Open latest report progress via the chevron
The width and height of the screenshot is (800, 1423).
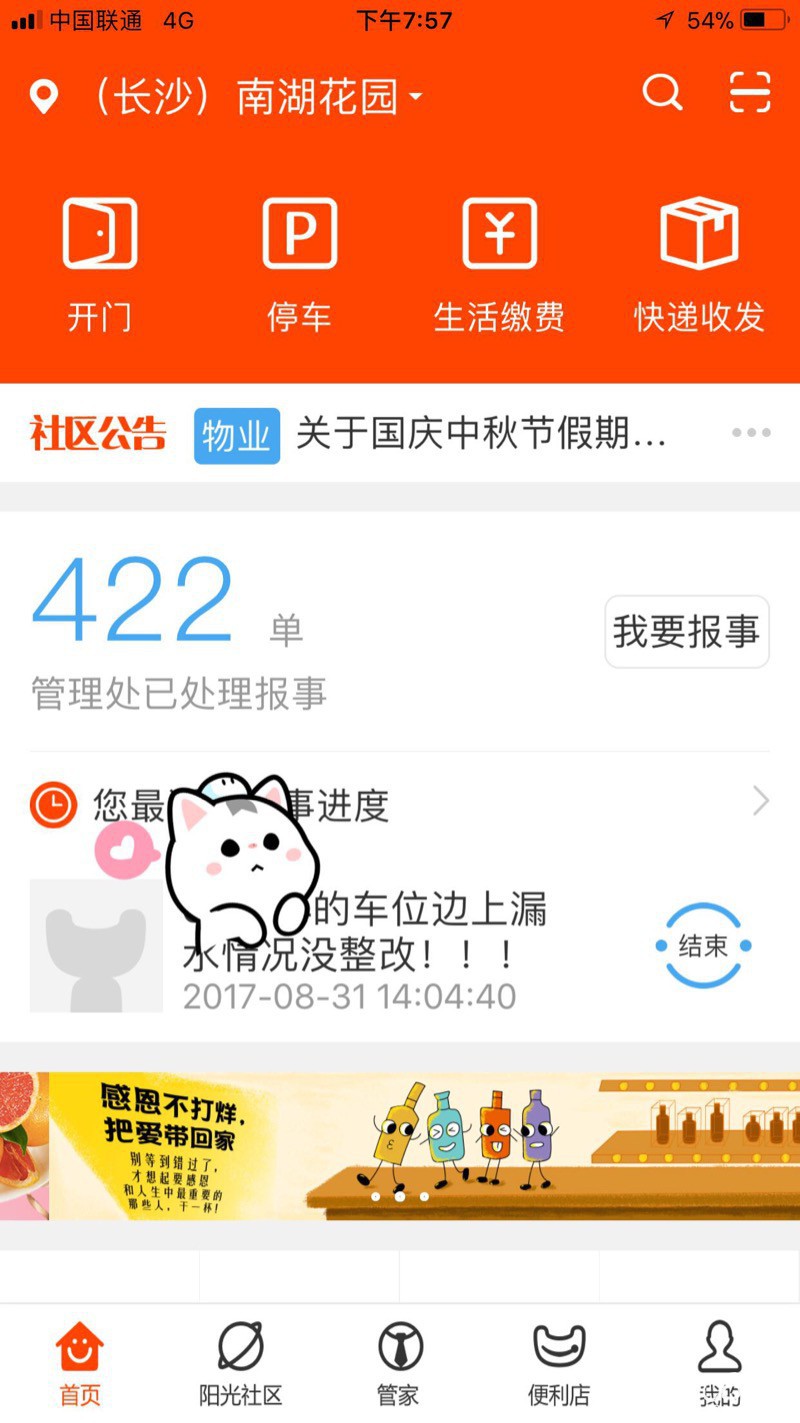click(760, 801)
